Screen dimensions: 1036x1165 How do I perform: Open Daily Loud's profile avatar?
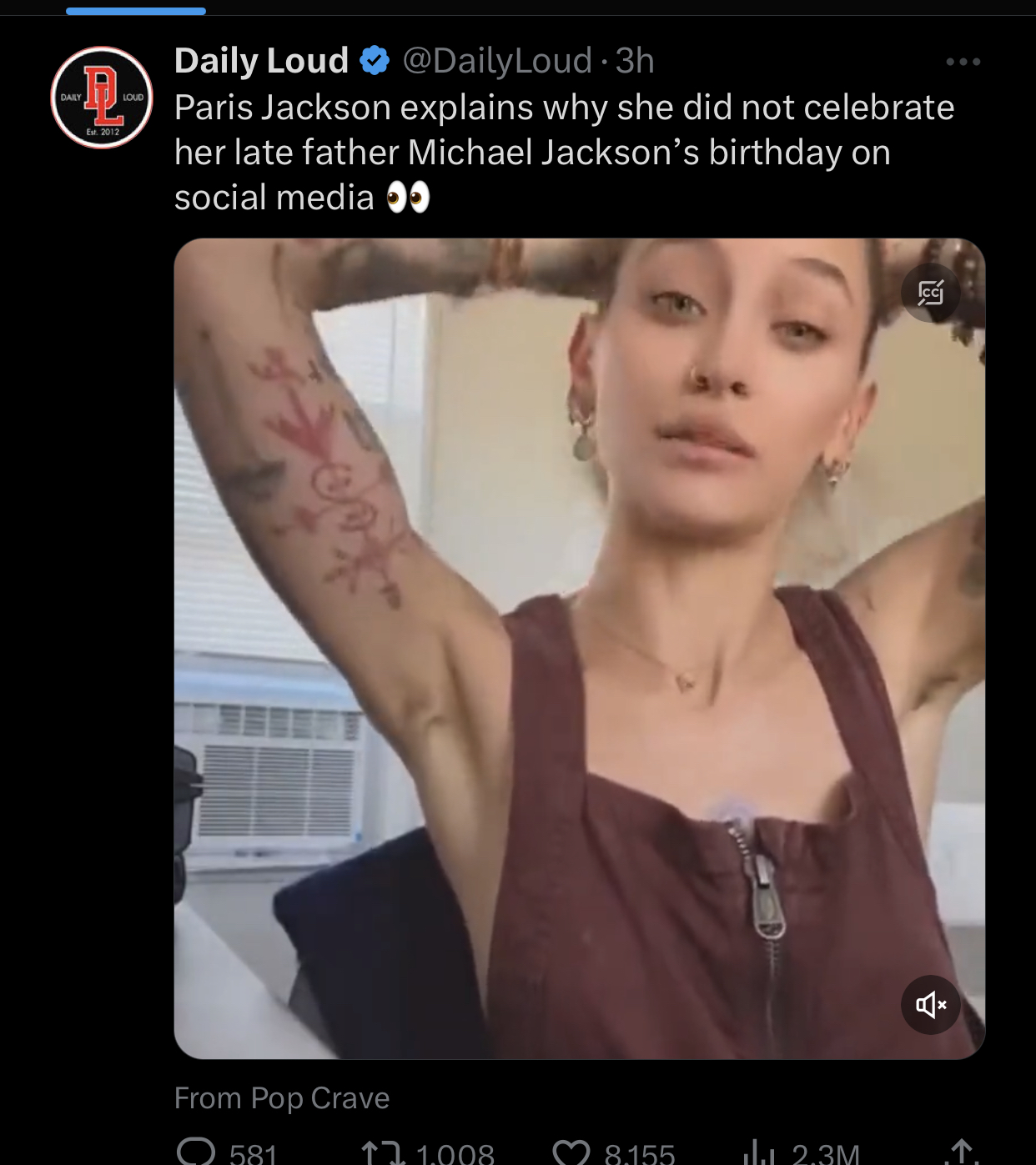coord(102,98)
